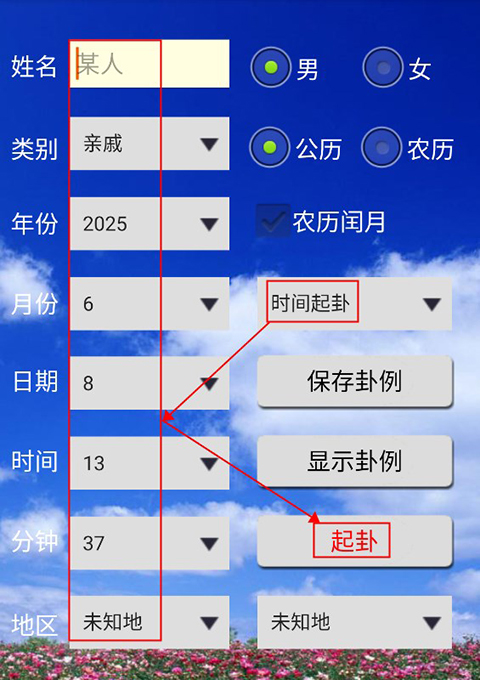
Task: Open the 分钟 minute dropdown showing 37
Action: pos(149,543)
